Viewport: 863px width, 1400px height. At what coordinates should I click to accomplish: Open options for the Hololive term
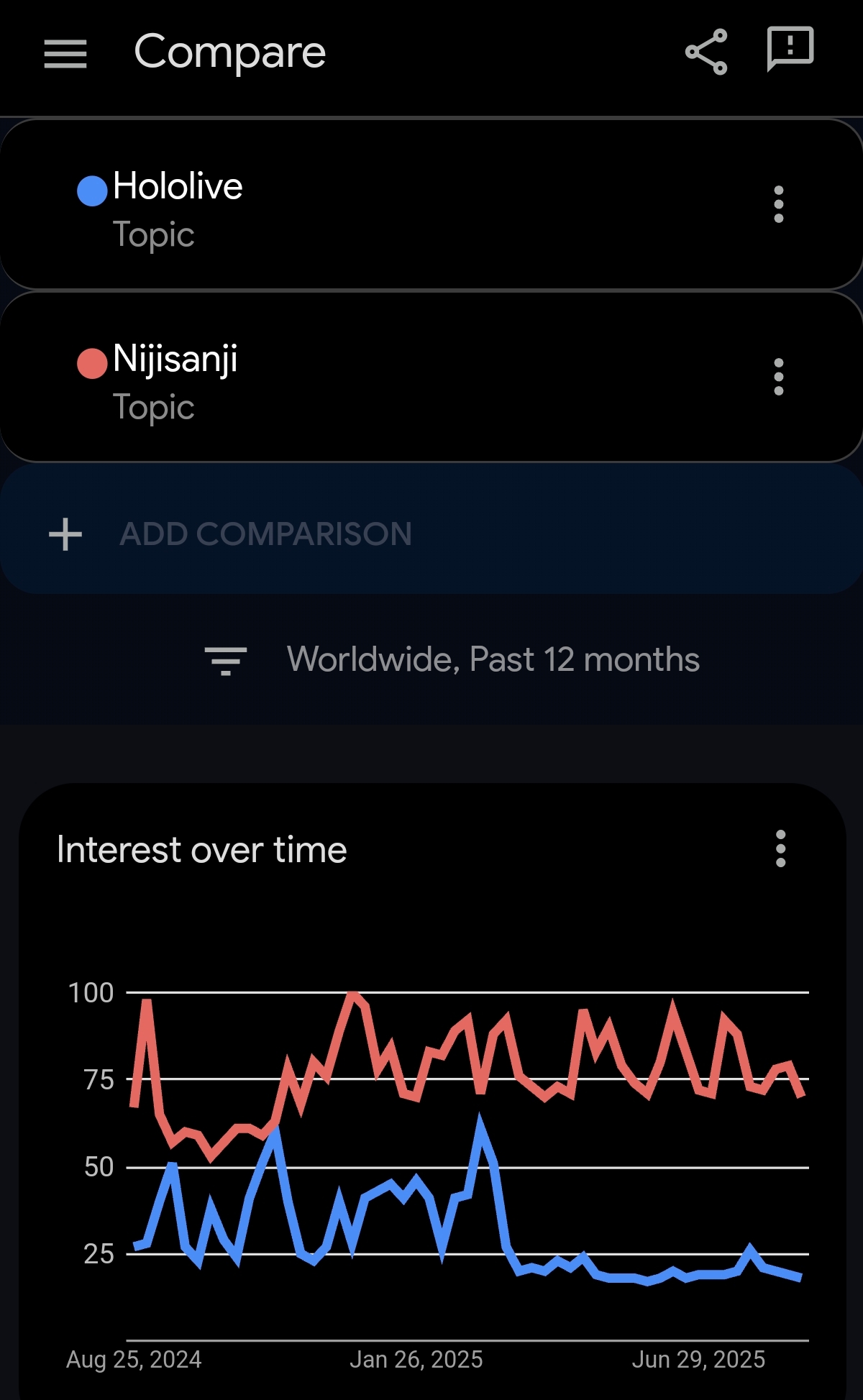pyautogui.click(x=778, y=204)
